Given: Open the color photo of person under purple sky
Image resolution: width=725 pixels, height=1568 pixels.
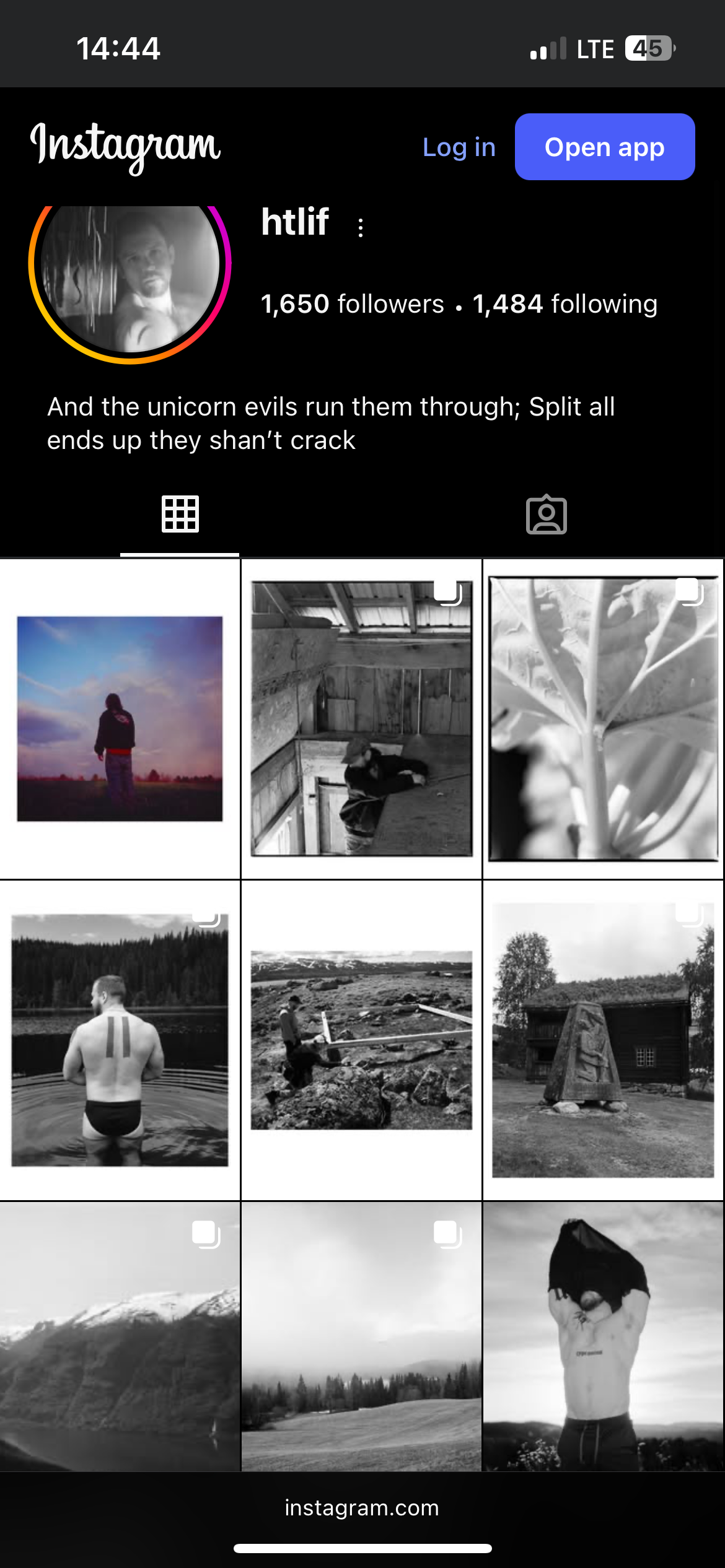Looking at the screenshot, I should point(120,718).
